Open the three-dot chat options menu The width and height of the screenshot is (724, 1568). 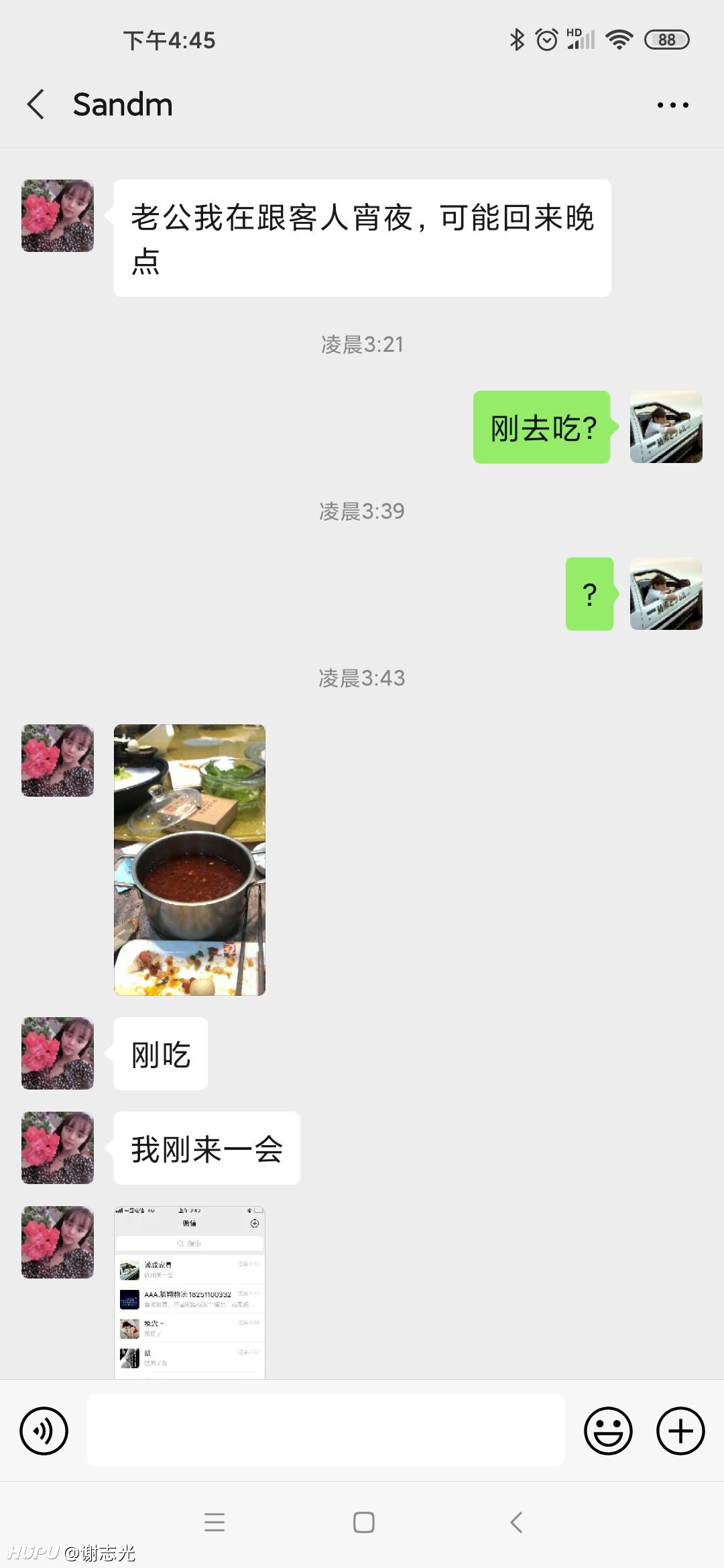tap(672, 105)
